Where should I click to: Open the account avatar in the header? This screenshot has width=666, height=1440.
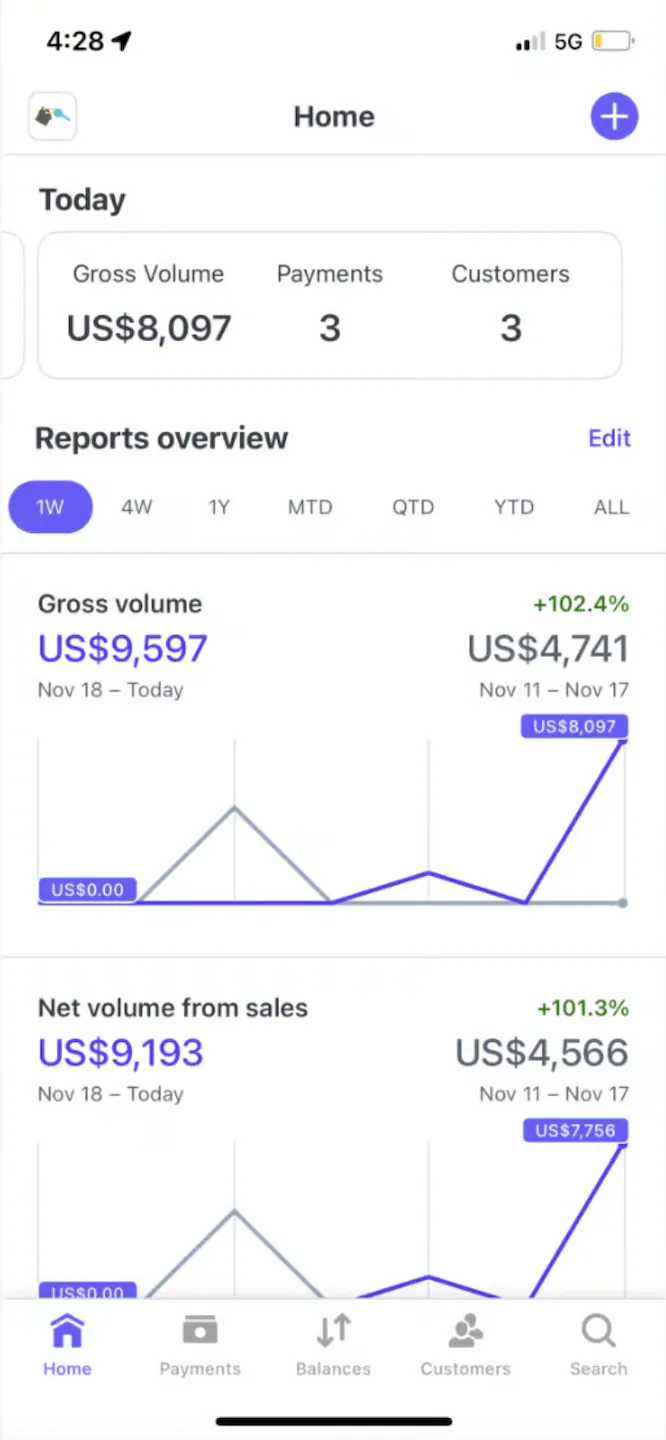click(53, 117)
